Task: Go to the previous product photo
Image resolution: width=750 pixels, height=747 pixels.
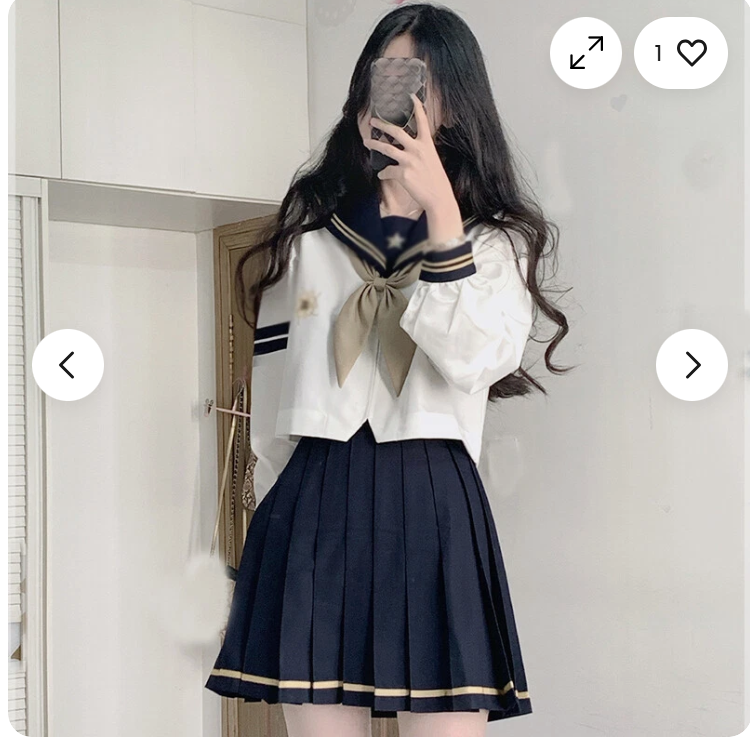Action: point(68,365)
